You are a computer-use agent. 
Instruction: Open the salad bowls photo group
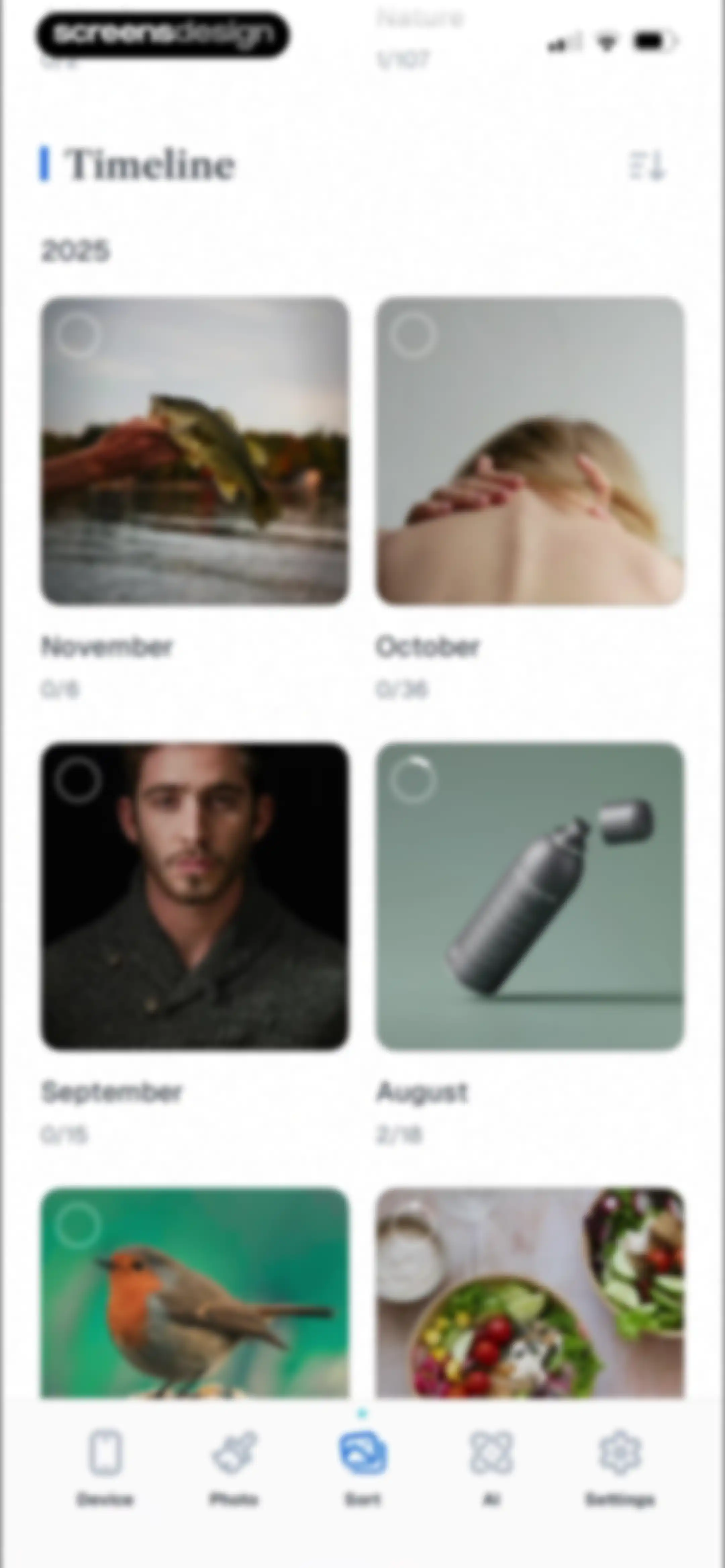[530, 1293]
